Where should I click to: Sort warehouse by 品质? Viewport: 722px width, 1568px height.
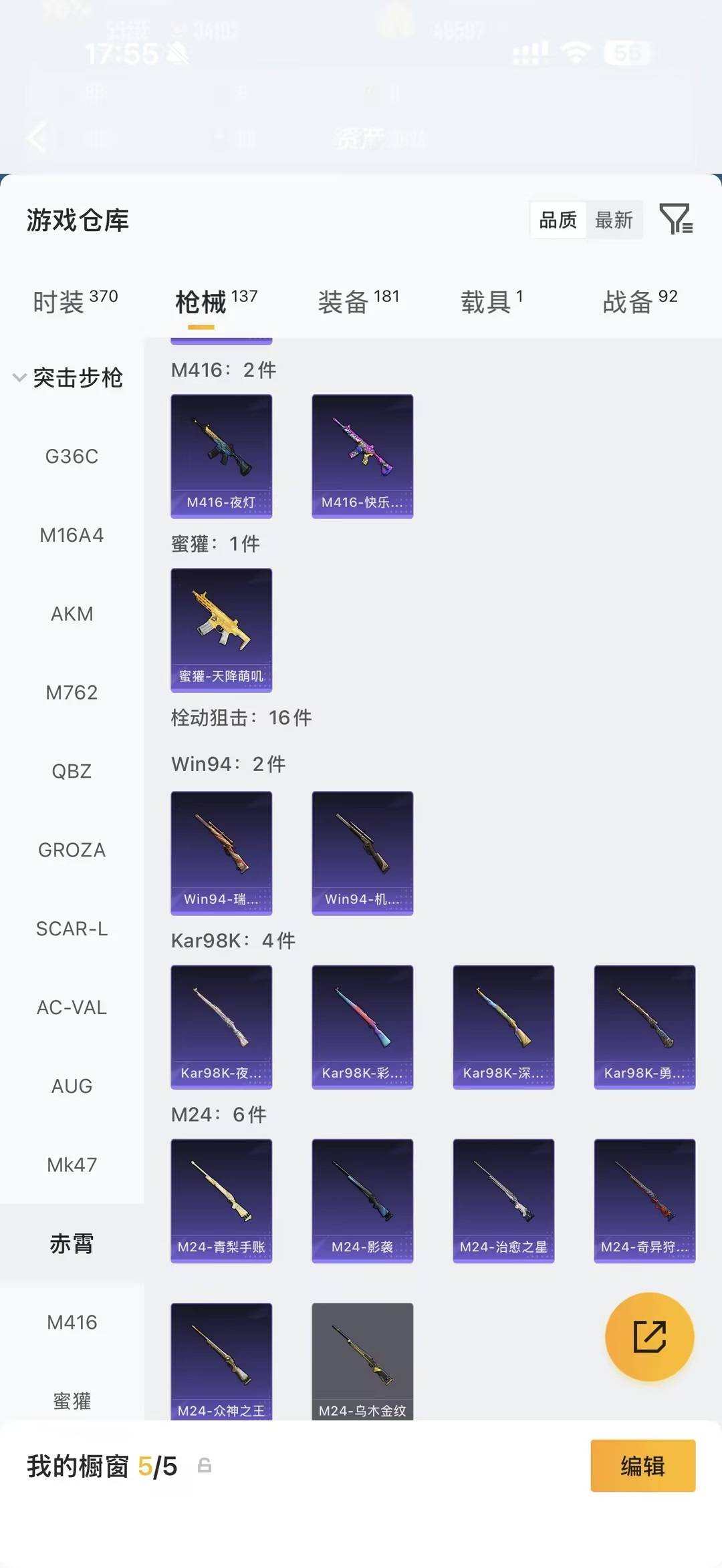pyautogui.click(x=558, y=220)
